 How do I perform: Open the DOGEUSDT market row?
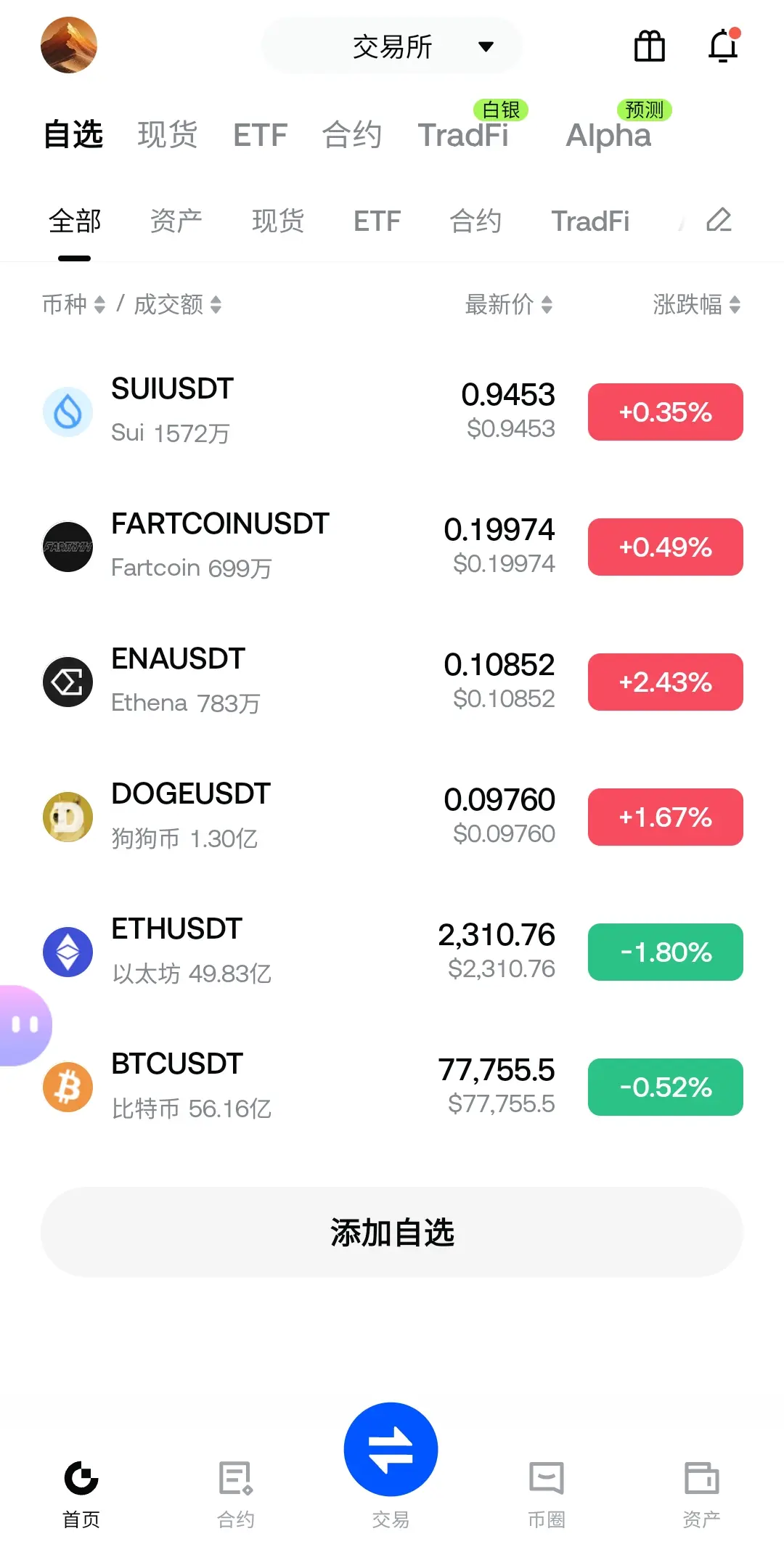[290, 816]
